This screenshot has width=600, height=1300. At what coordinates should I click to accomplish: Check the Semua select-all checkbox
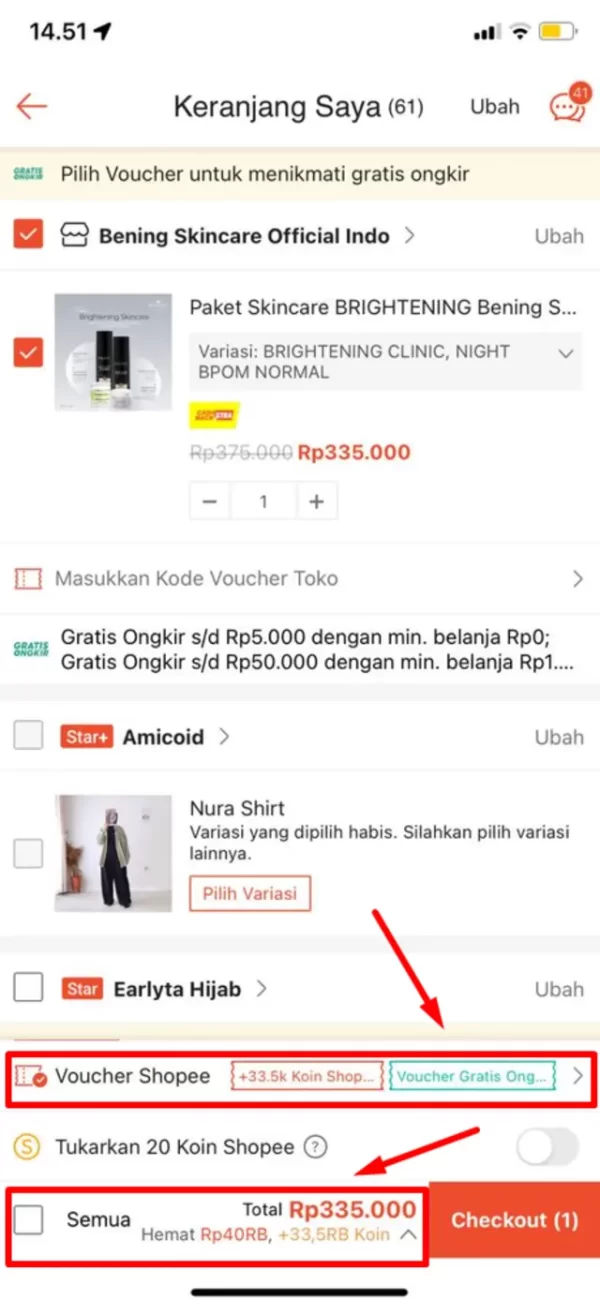pos(29,1220)
